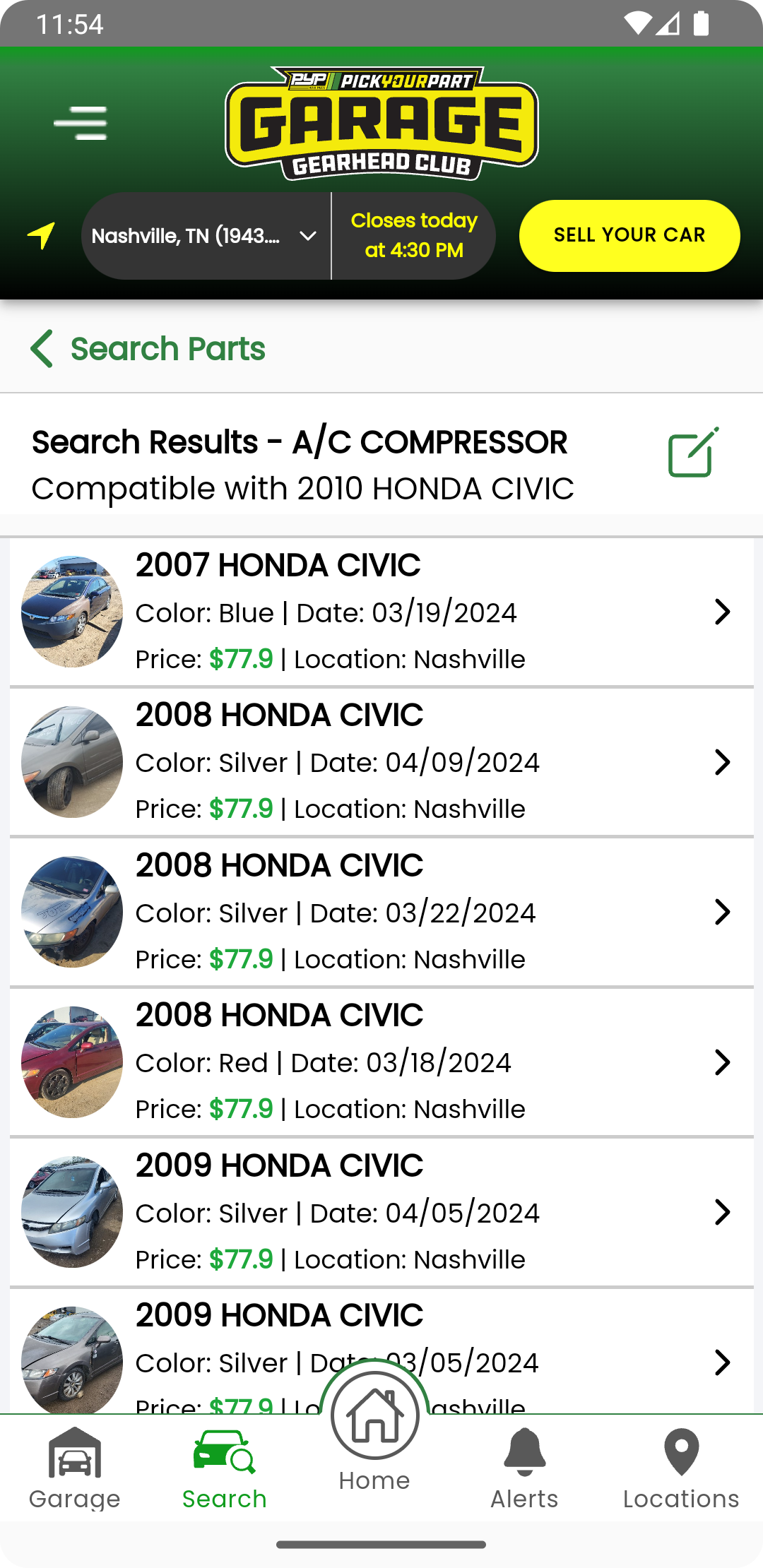The image size is (763, 1568).
Task: Open the Alerts tab
Action: (524, 1468)
